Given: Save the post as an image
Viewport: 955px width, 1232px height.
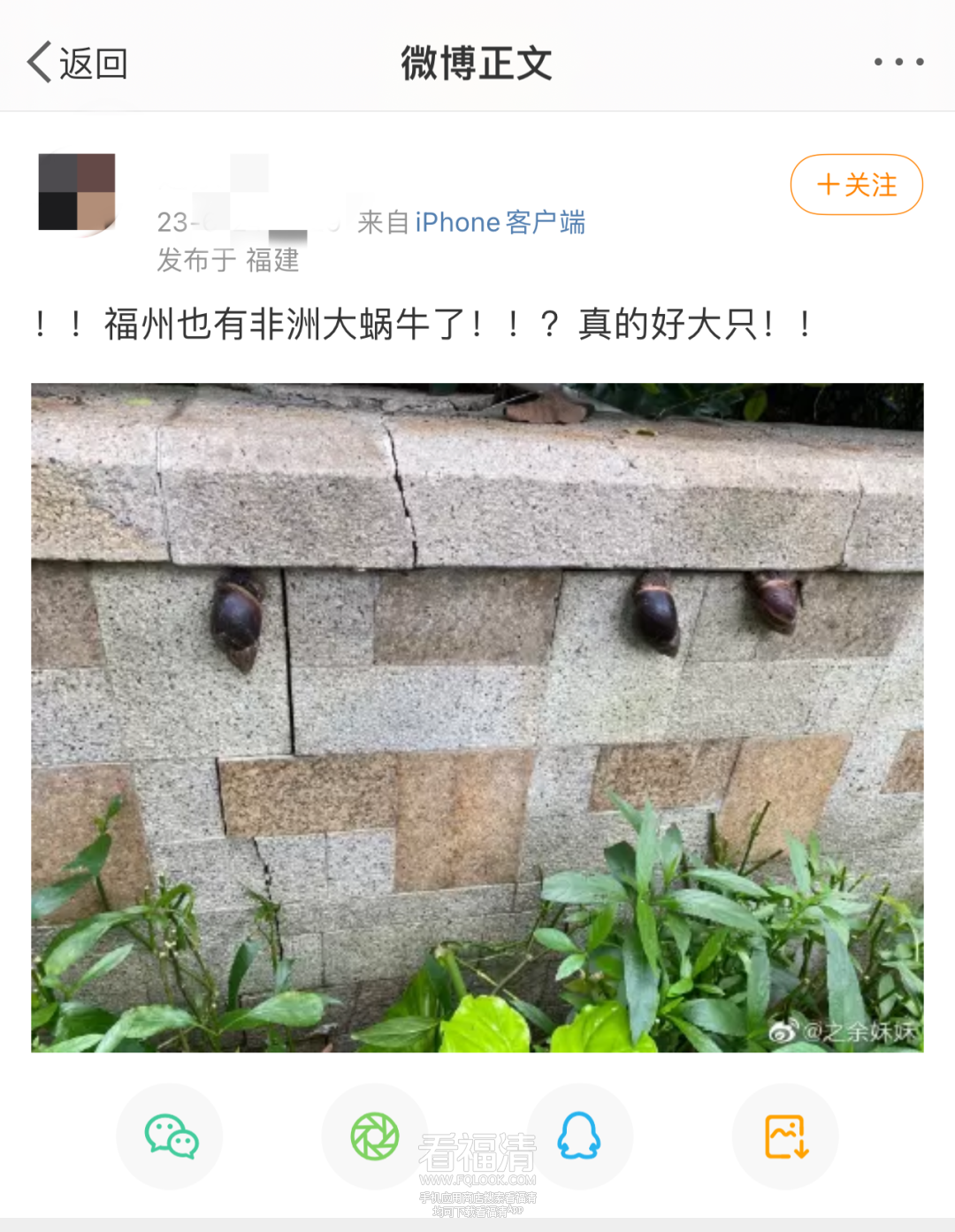Looking at the screenshot, I should pyautogui.click(x=785, y=1136).
